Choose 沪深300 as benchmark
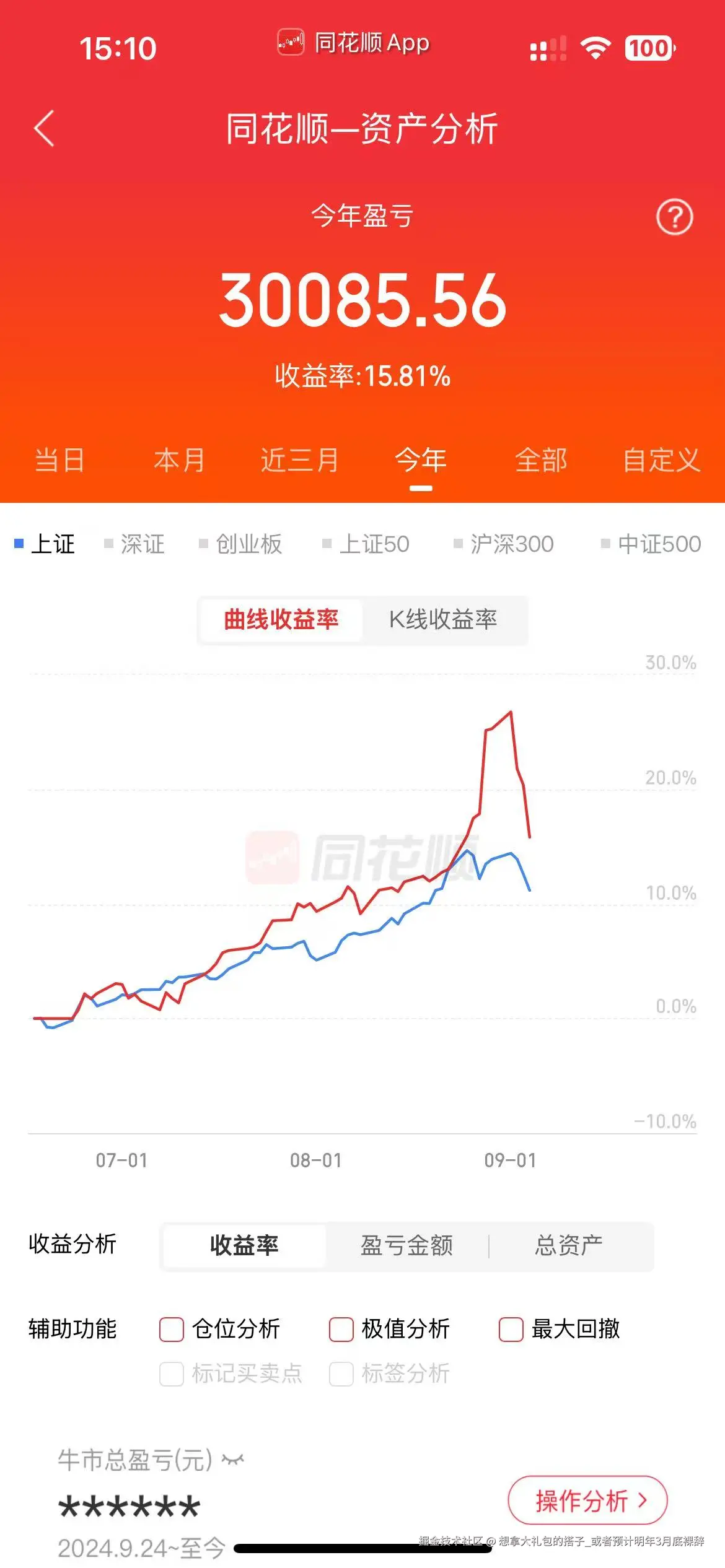The image size is (725, 1568). [x=504, y=544]
